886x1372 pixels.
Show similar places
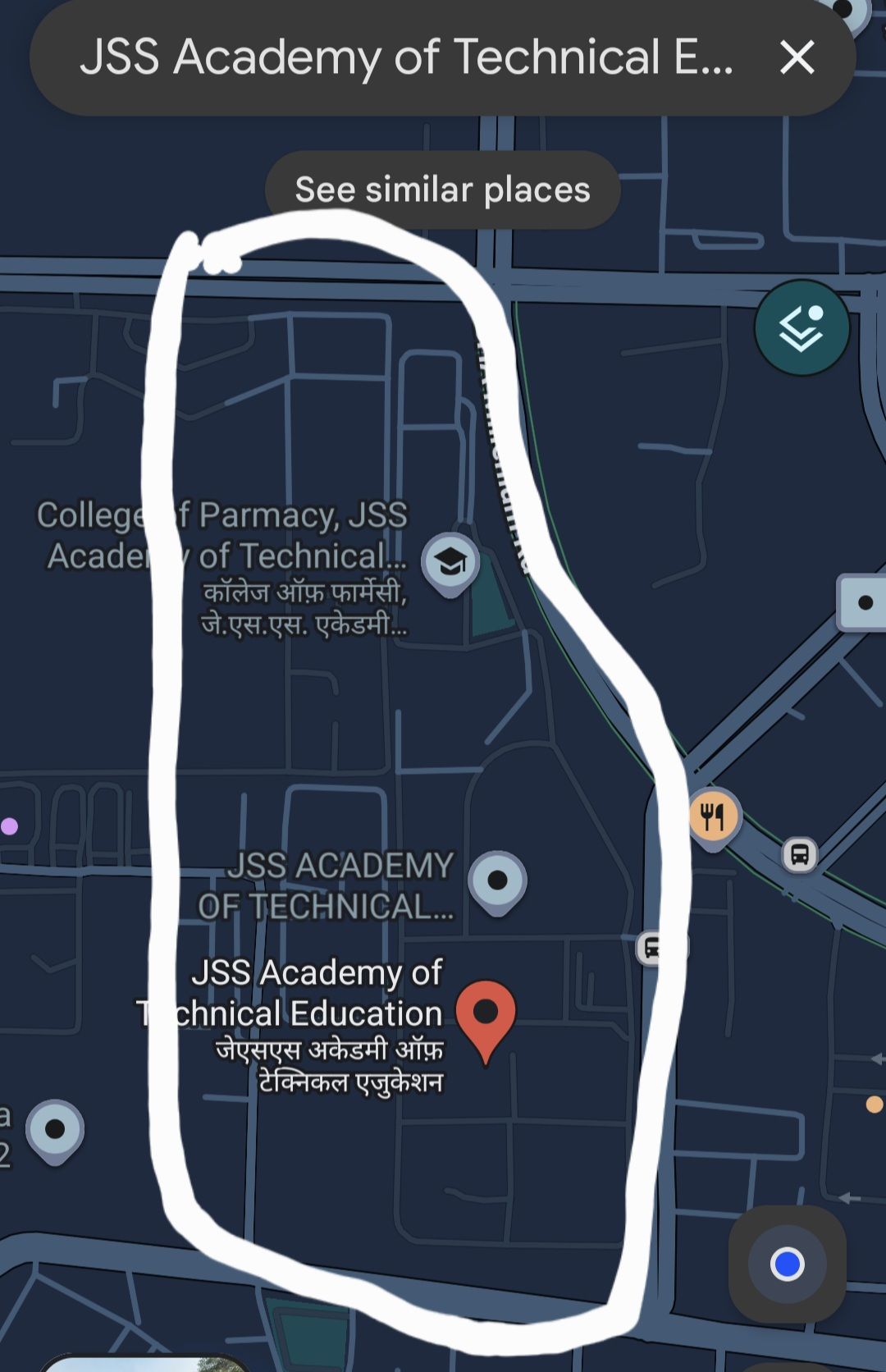point(442,190)
